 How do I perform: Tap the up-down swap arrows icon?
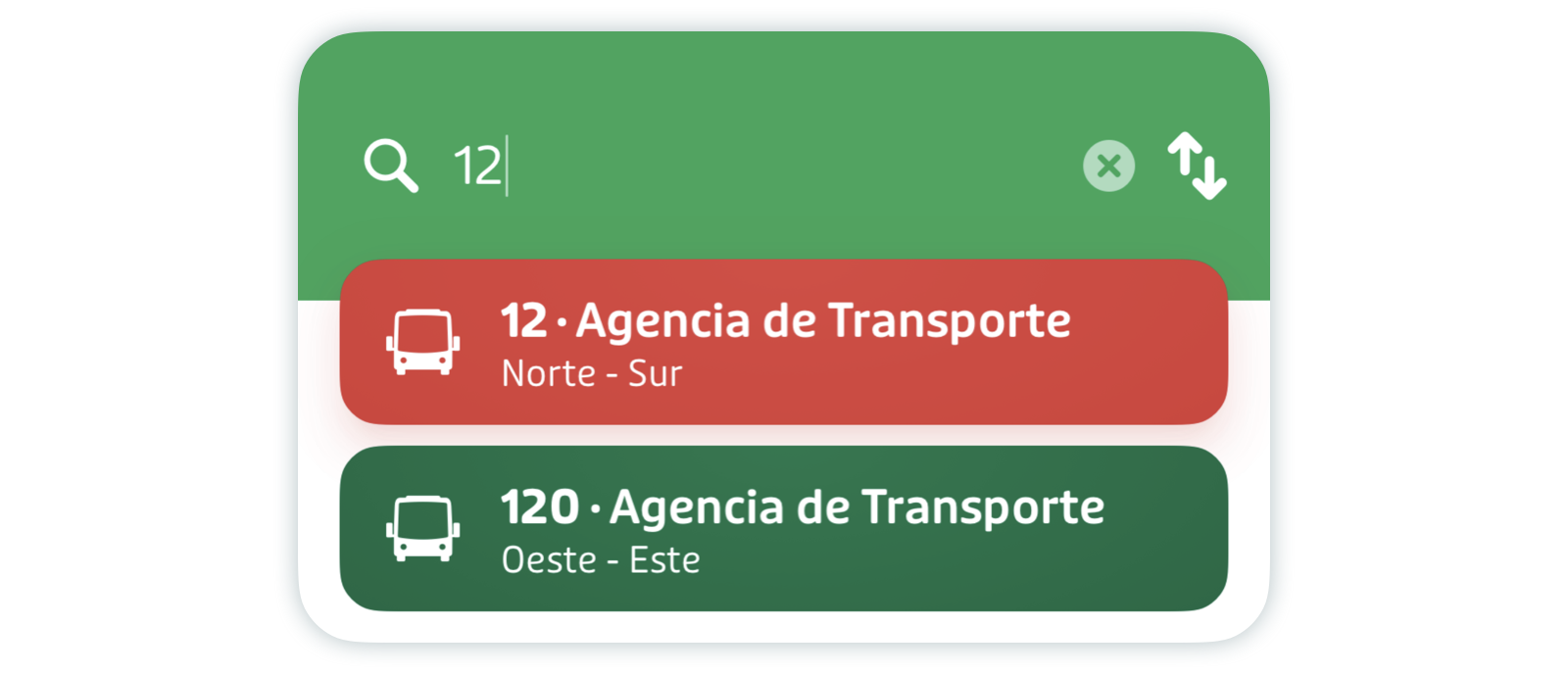point(1197,166)
